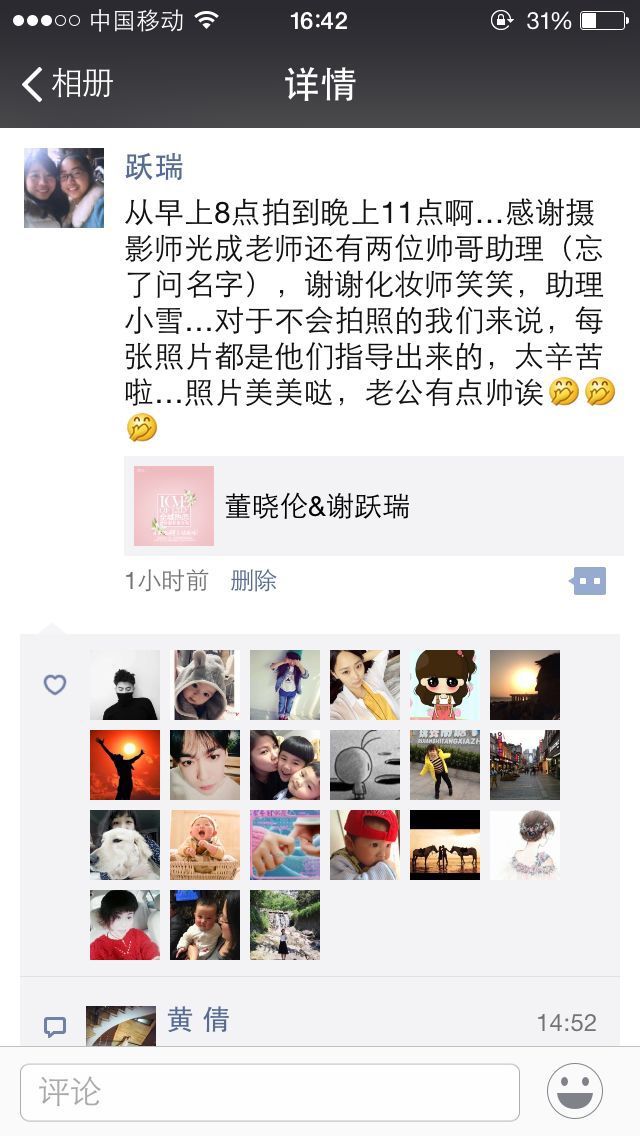This screenshot has width=640, height=1136.
Task: Open the like and comment menu button
Action: pyautogui.click(x=588, y=581)
